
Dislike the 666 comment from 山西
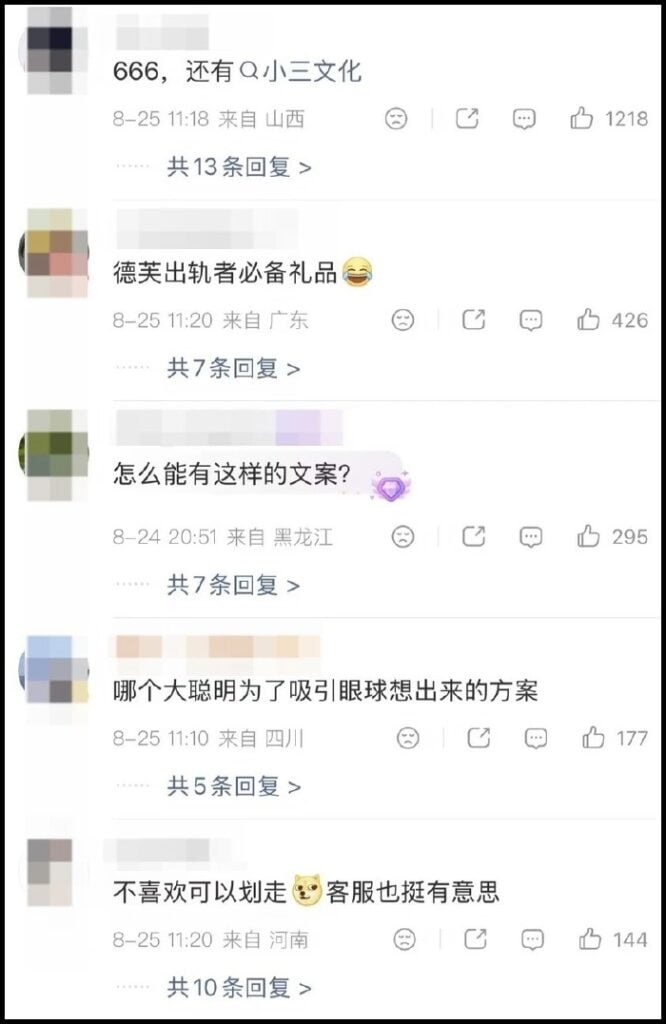(x=396, y=118)
